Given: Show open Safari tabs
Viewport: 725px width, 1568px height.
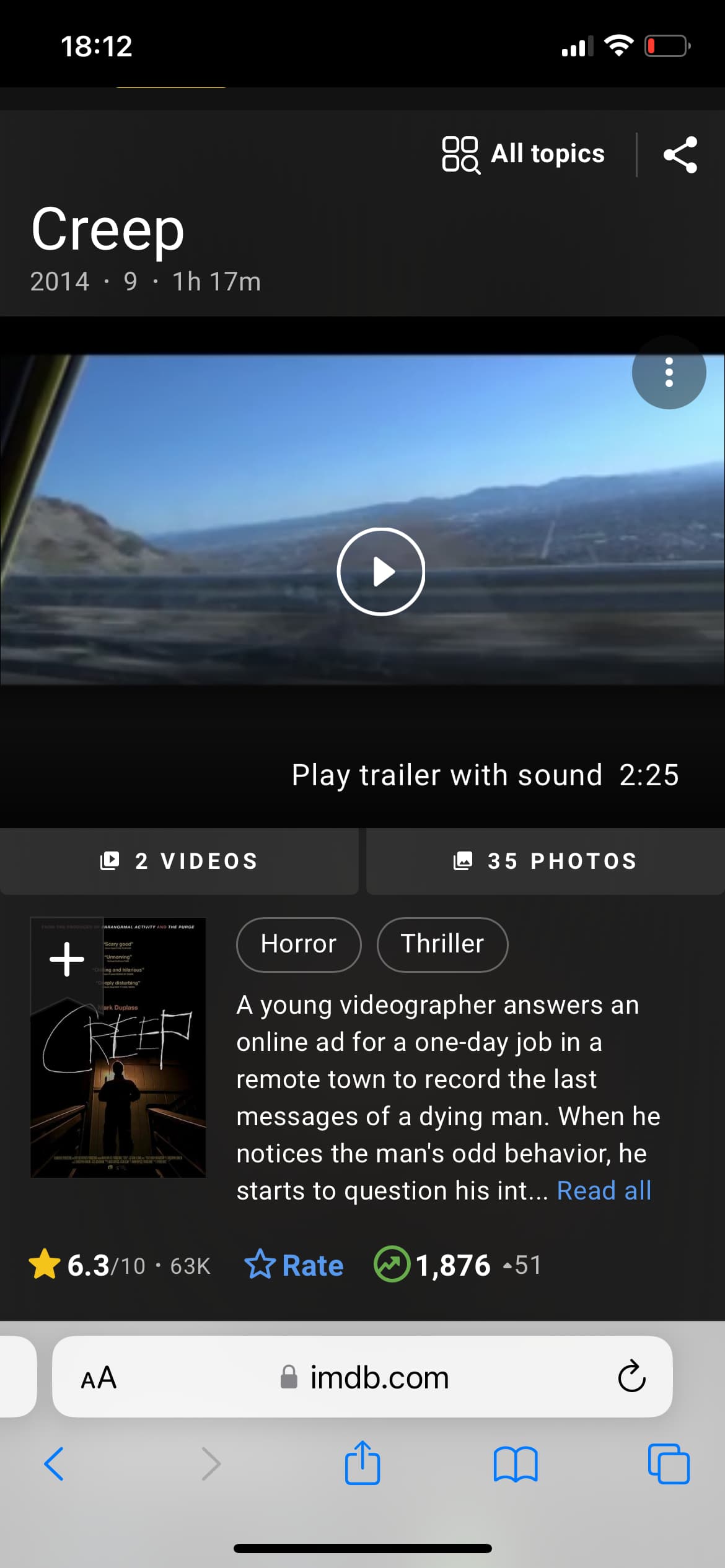Looking at the screenshot, I should [x=669, y=1464].
